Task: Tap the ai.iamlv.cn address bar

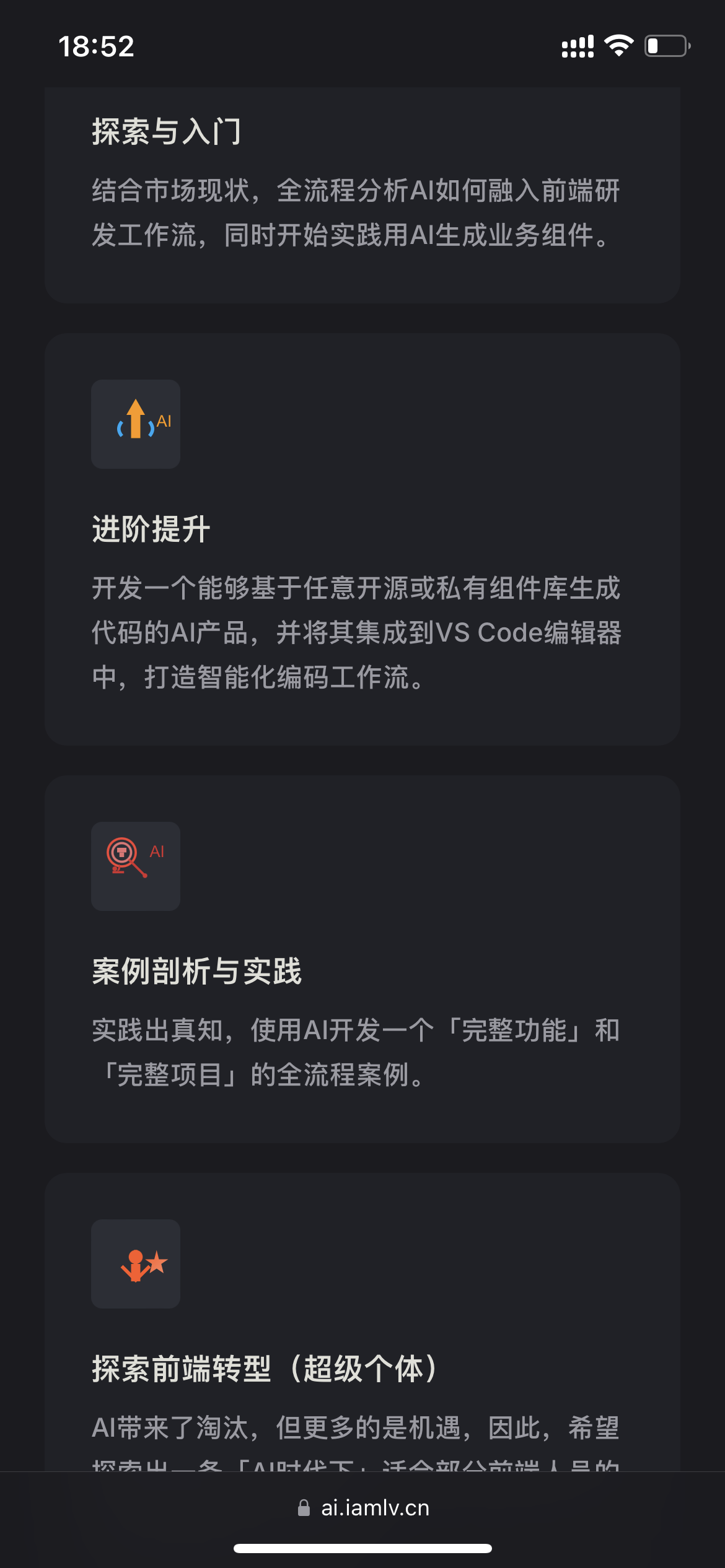Action: (363, 1507)
